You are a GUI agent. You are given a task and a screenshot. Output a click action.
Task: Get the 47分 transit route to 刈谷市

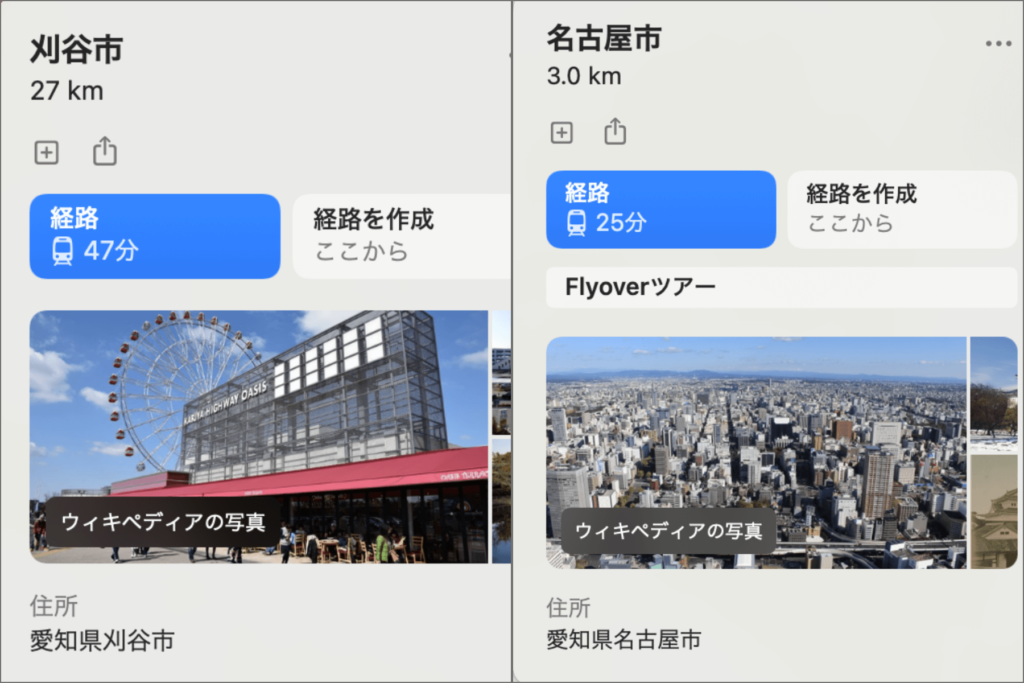(x=154, y=236)
